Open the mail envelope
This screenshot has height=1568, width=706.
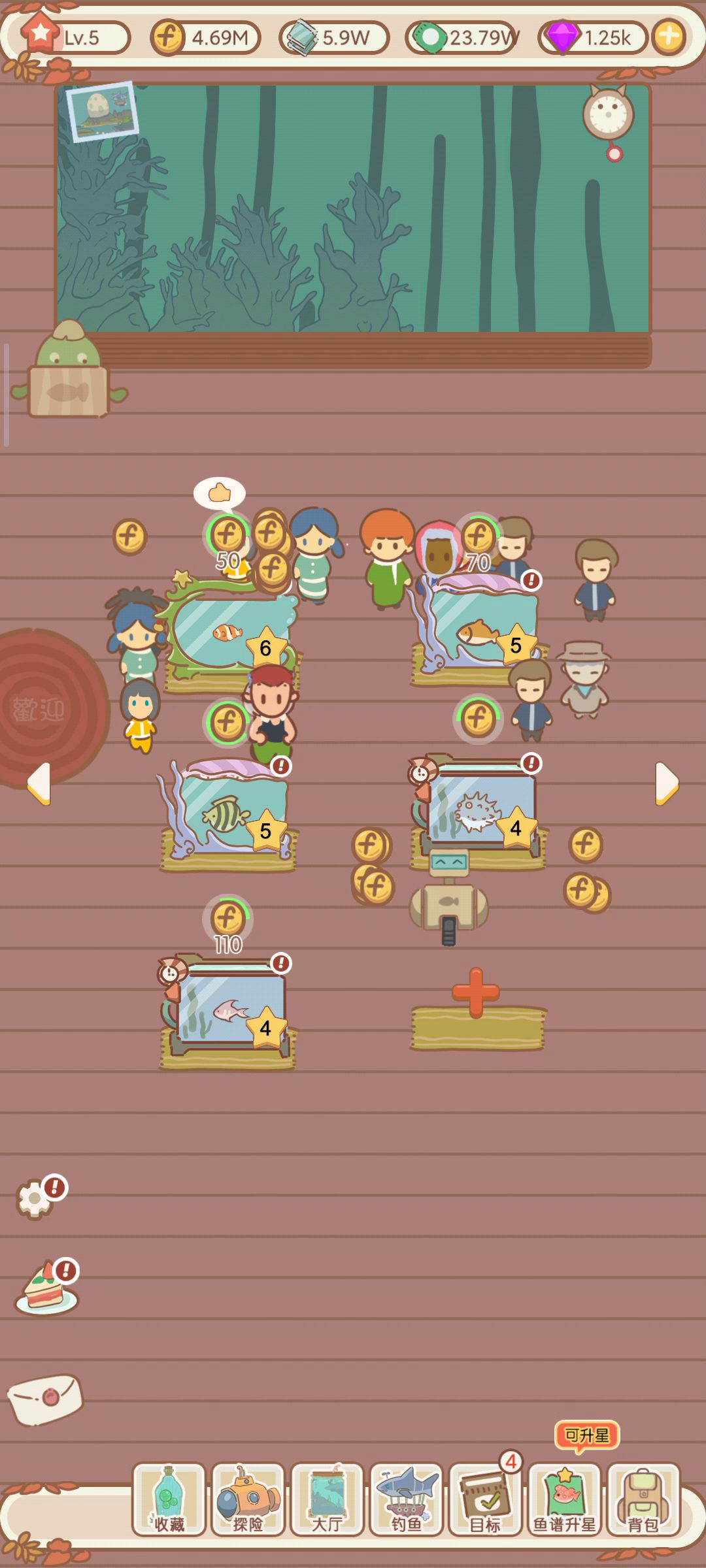44,1399
